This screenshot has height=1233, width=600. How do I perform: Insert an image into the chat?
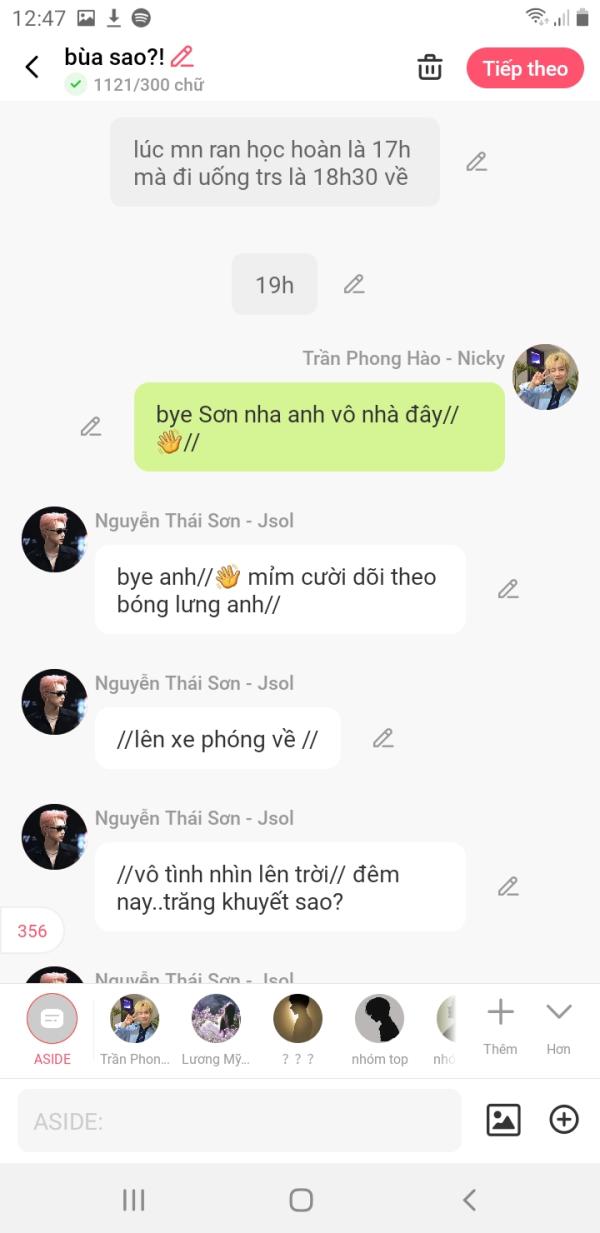pyautogui.click(x=503, y=1120)
